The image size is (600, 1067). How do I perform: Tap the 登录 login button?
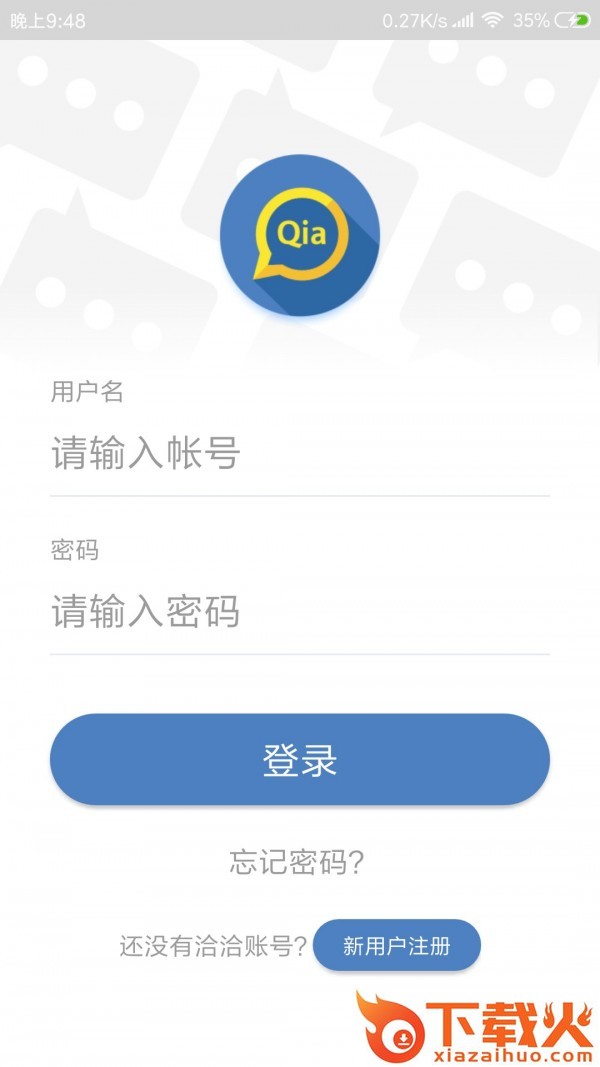point(299,760)
